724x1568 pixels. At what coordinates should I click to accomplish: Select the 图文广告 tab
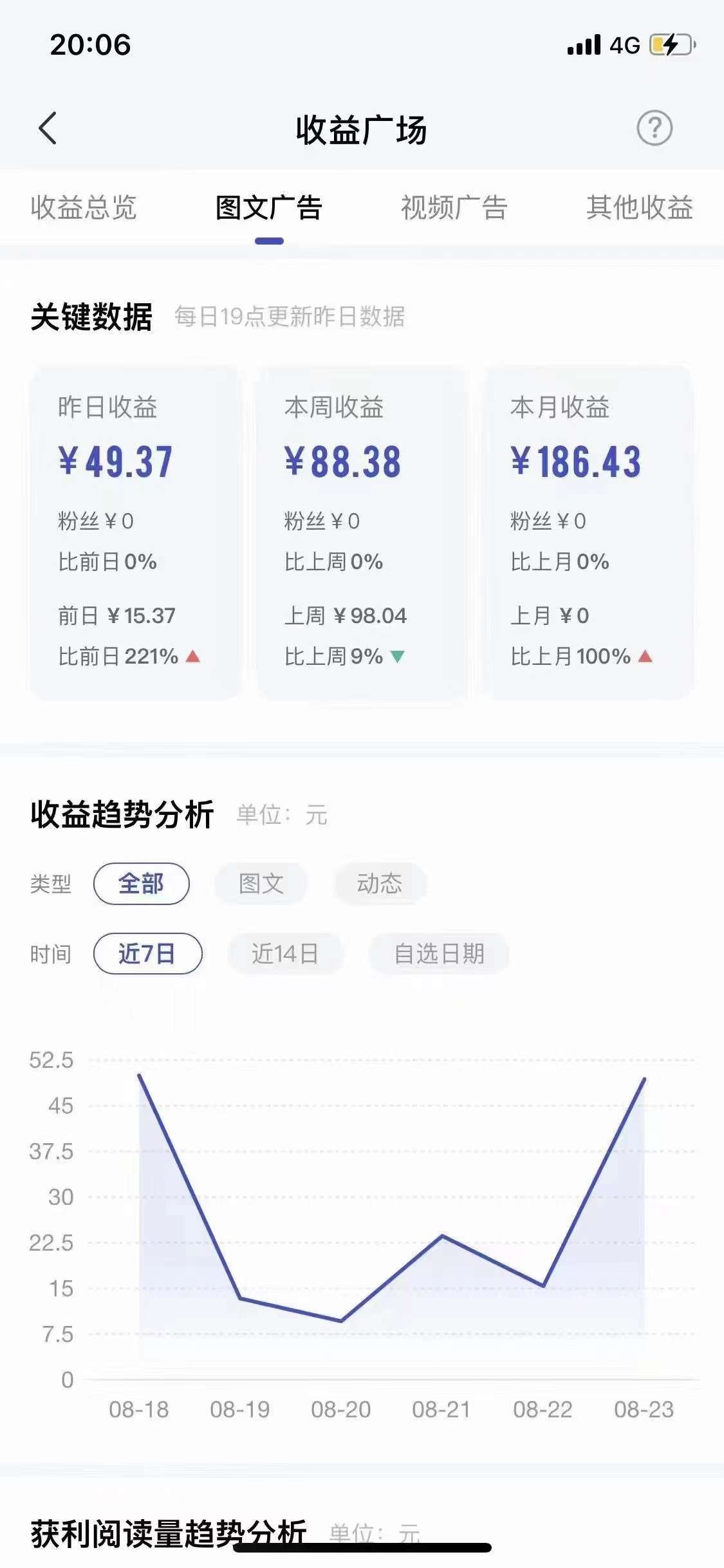269,208
